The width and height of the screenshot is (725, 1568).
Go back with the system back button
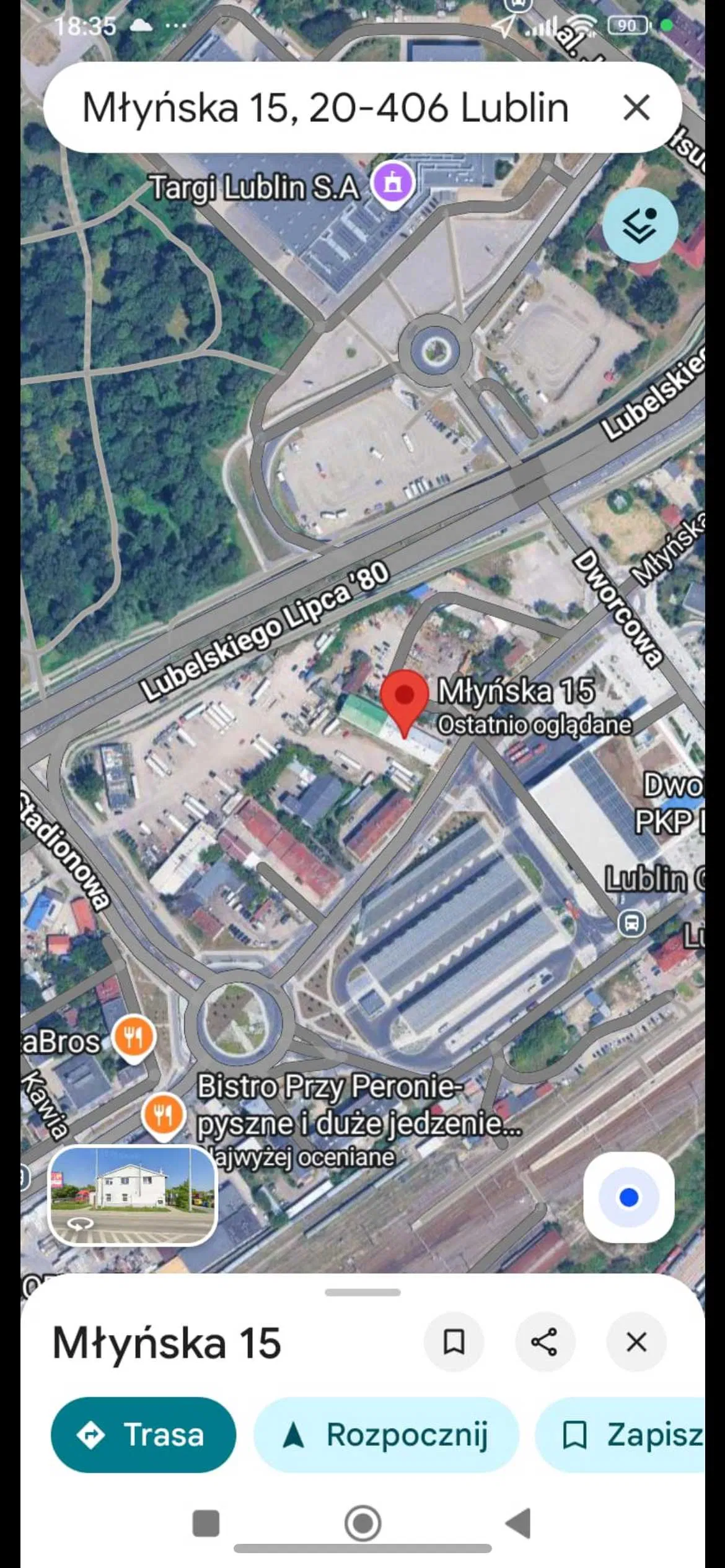point(519,1523)
